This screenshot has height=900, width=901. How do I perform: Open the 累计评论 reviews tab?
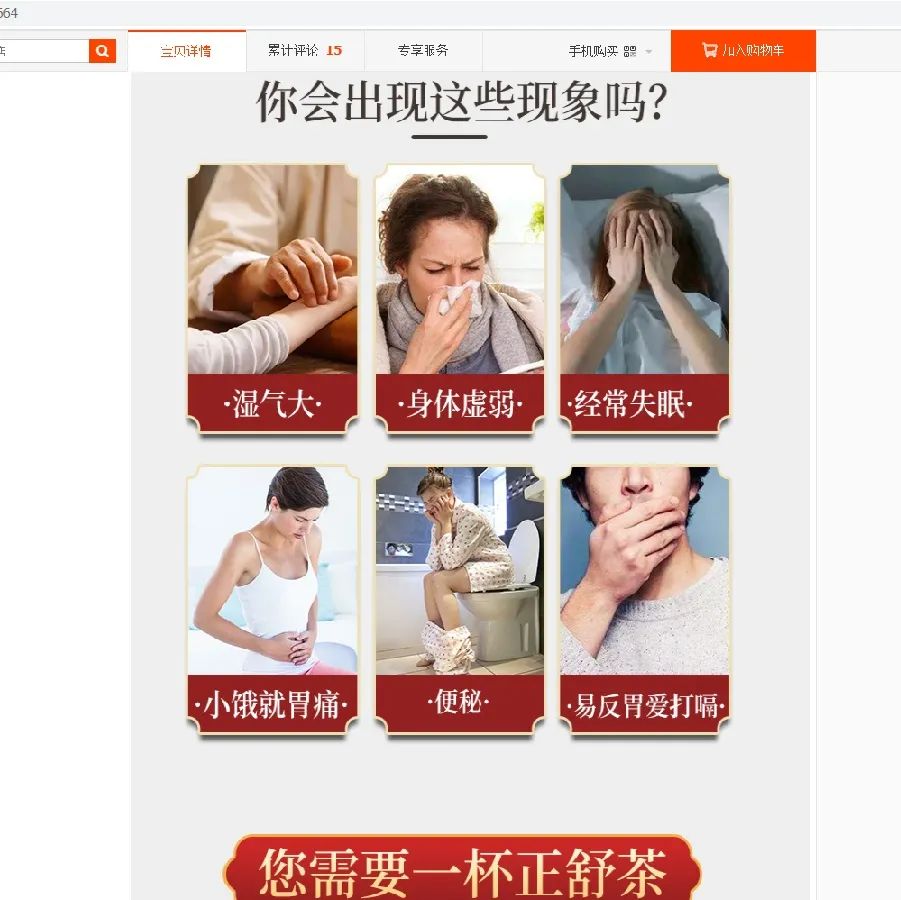304,50
